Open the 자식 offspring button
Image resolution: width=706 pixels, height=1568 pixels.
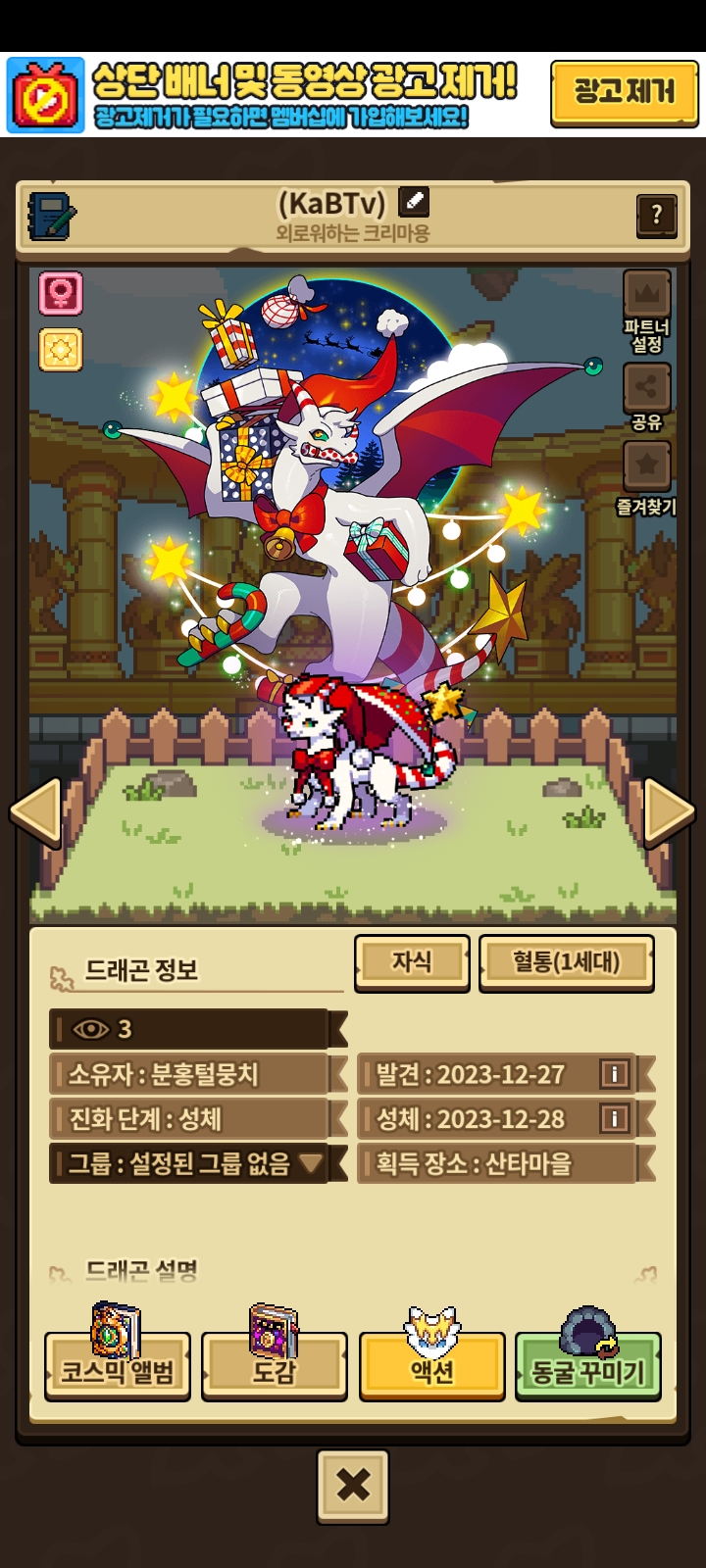pyautogui.click(x=412, y=961)
